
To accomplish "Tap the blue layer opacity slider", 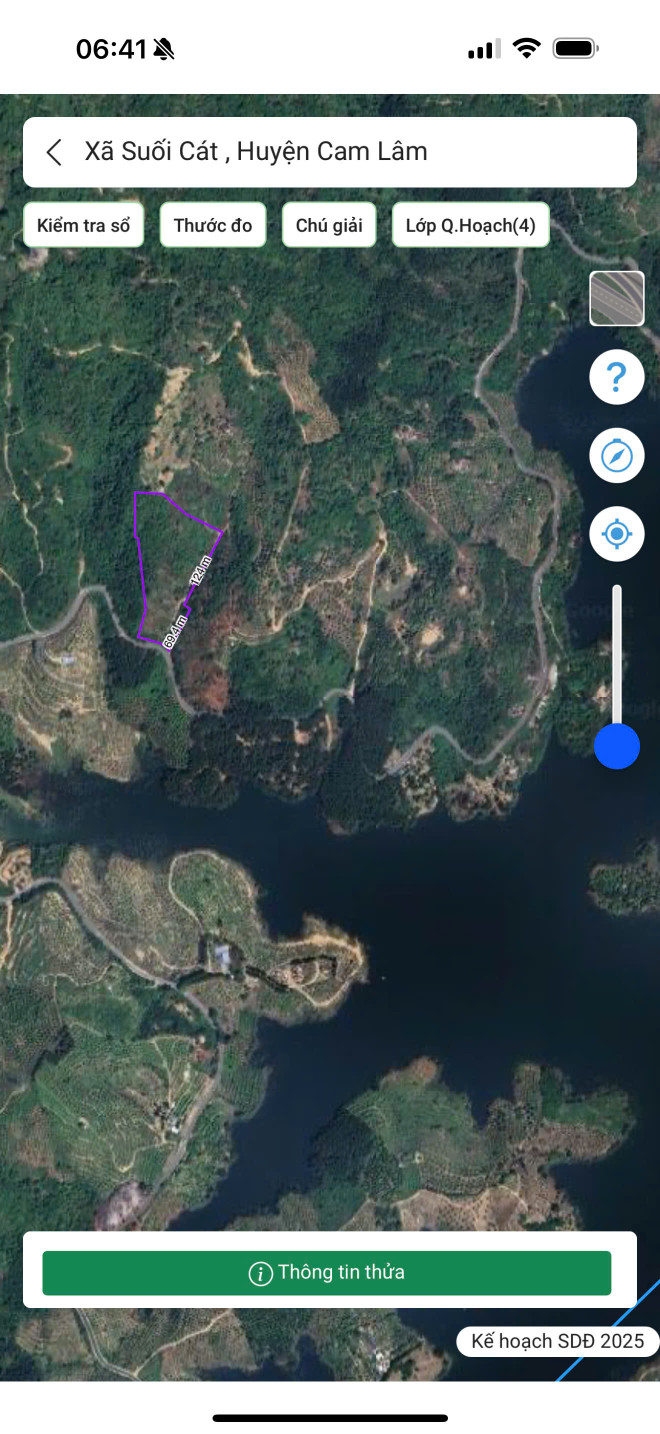I will coord(617,746).
